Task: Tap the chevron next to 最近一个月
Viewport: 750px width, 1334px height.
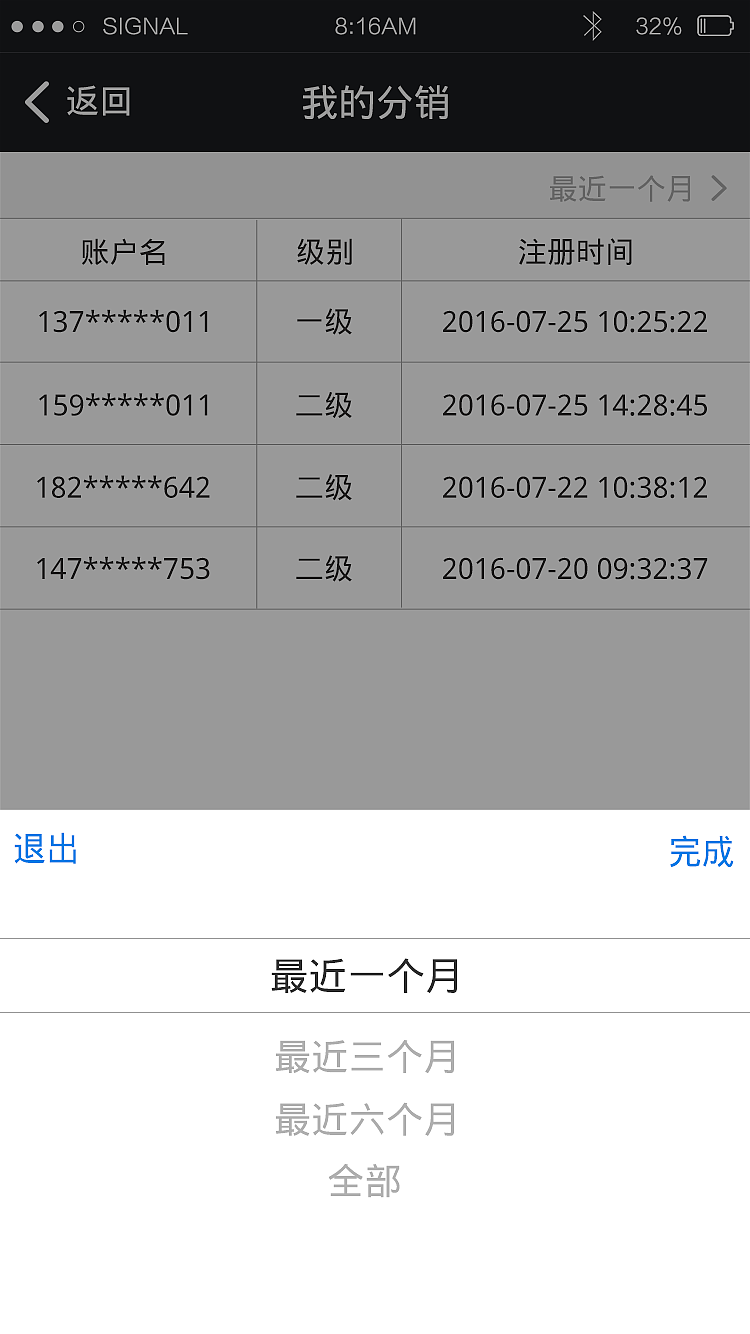Action: 717,186
